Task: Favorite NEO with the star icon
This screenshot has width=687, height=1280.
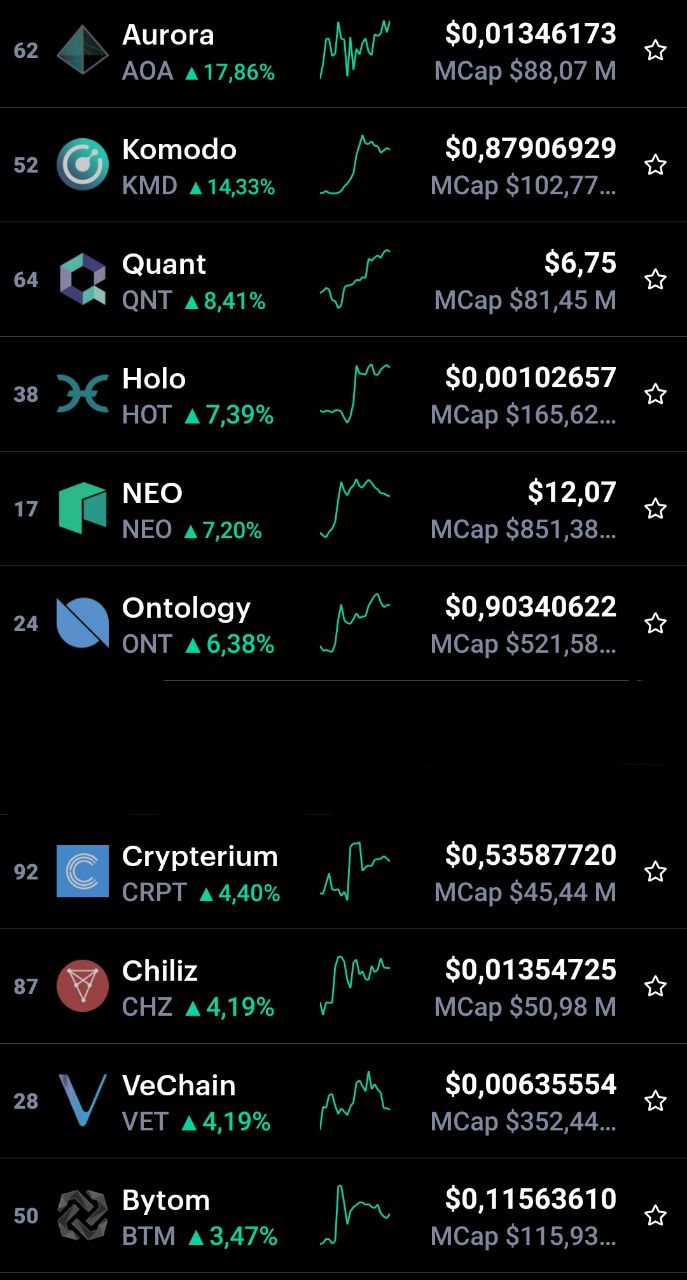Action: 655,509
